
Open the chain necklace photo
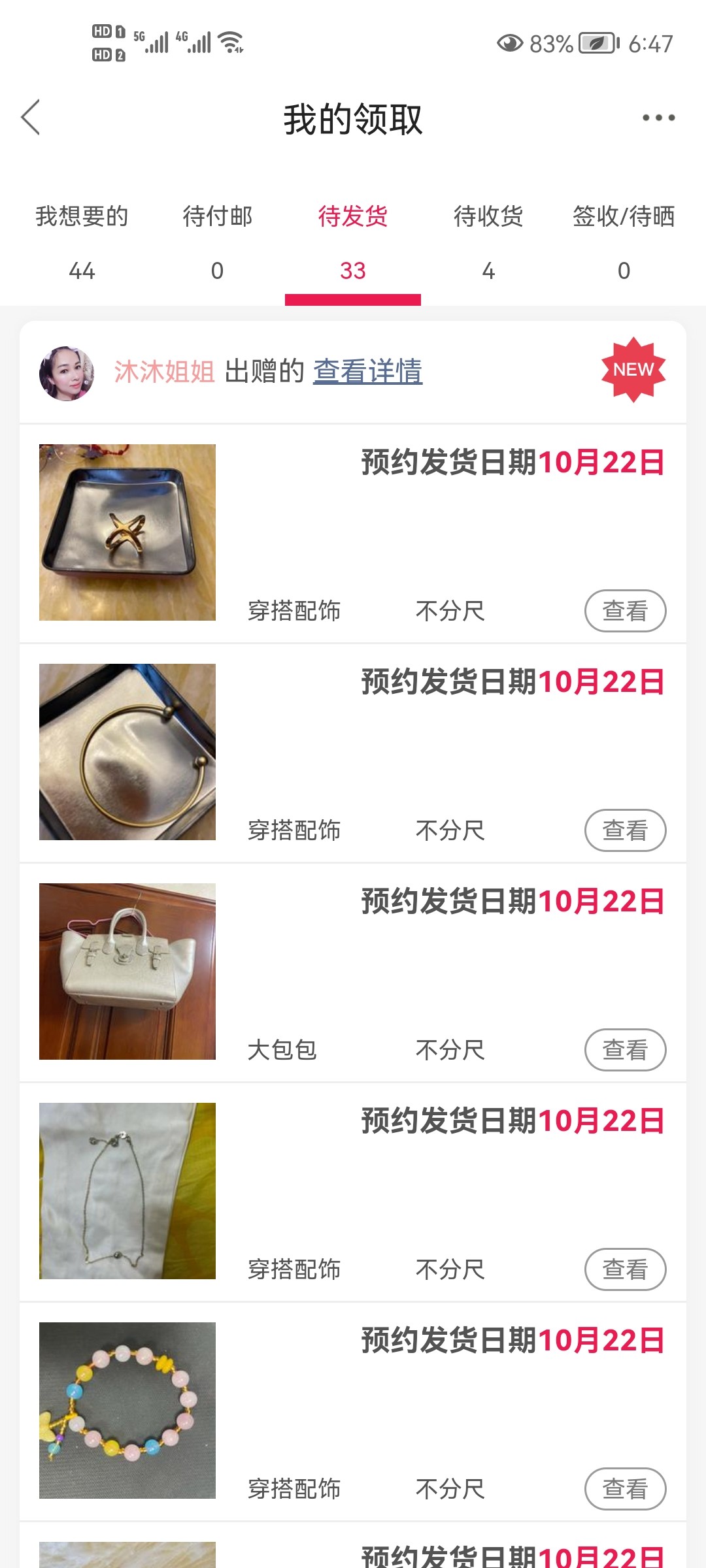[x=127, y=1191]
